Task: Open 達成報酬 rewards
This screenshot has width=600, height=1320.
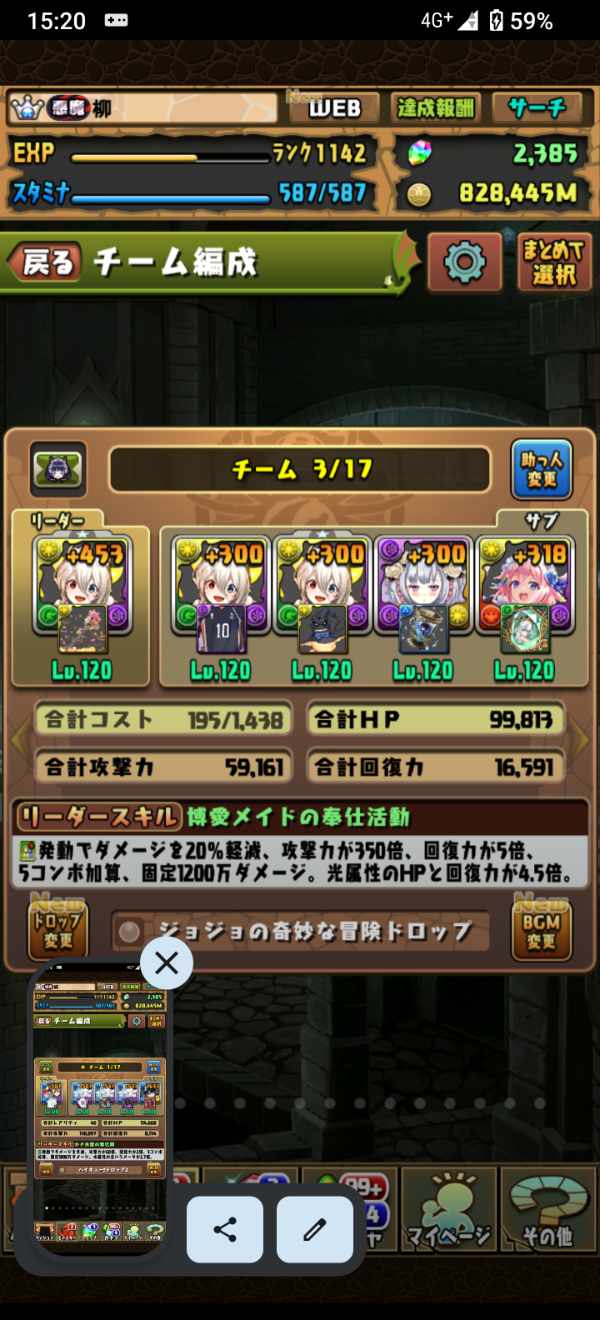Action: pos(437,108)
